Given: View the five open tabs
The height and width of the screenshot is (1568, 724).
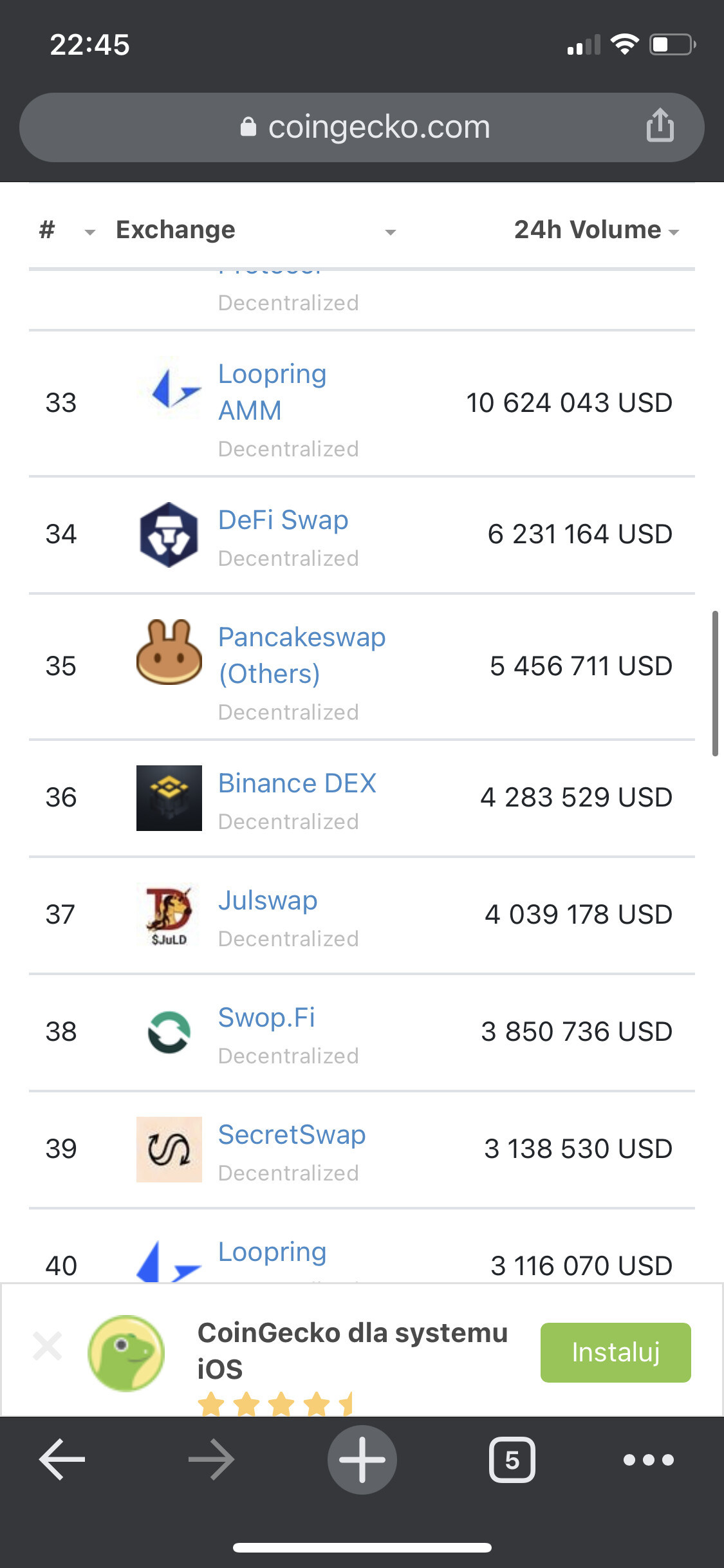Looking at the screenshot, I should (x=512, y=1459).
